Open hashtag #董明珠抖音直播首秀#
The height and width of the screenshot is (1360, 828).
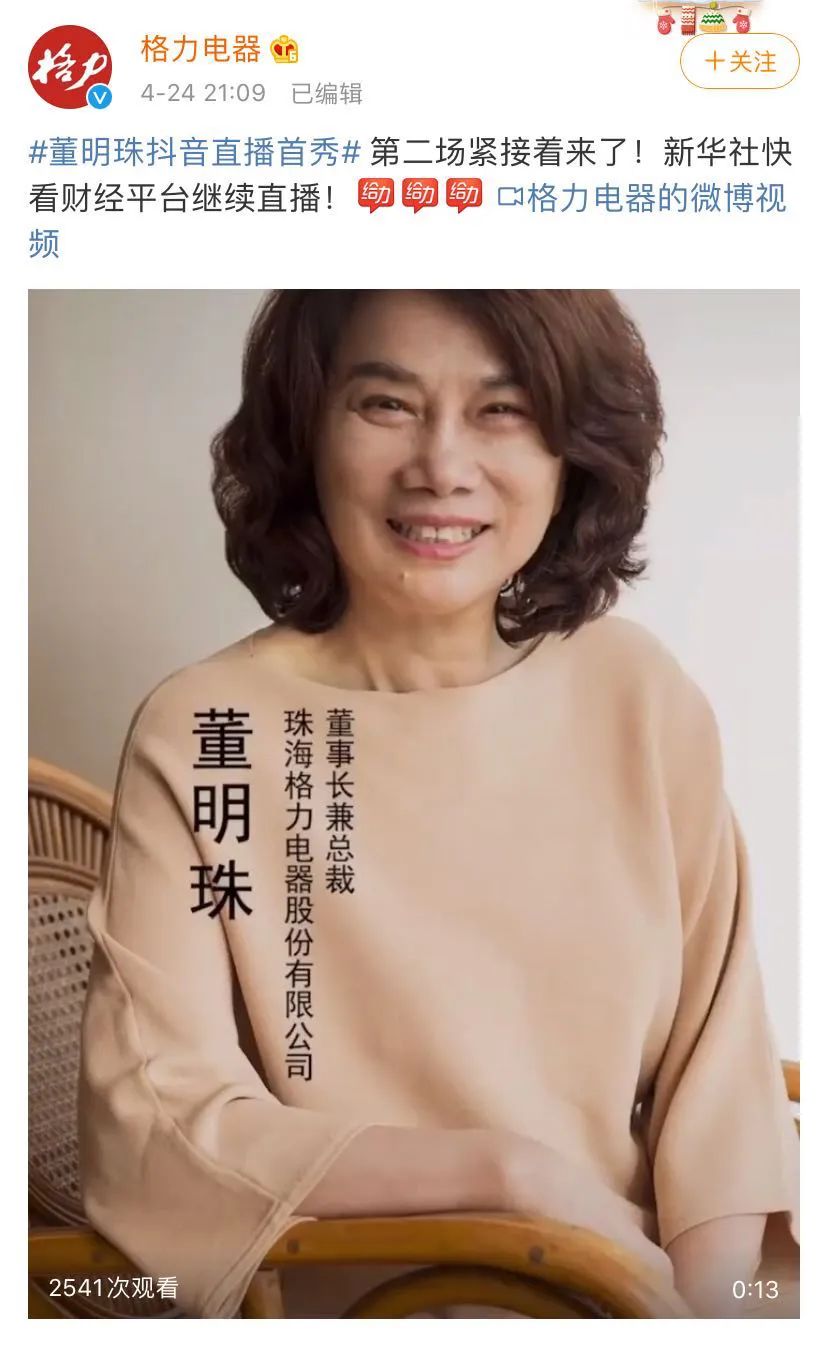194,153
